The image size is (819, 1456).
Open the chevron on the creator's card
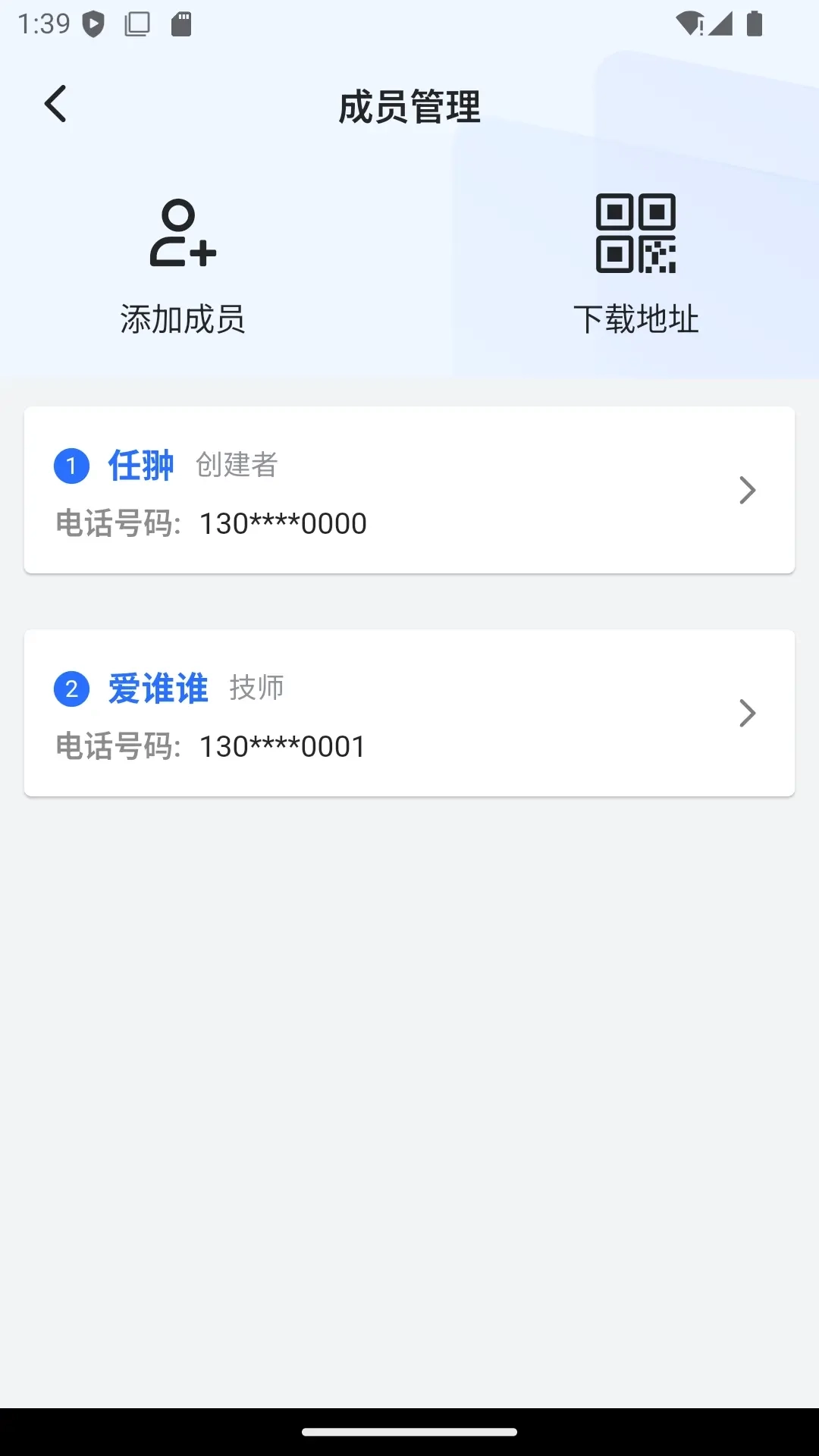tap(748, 490)
